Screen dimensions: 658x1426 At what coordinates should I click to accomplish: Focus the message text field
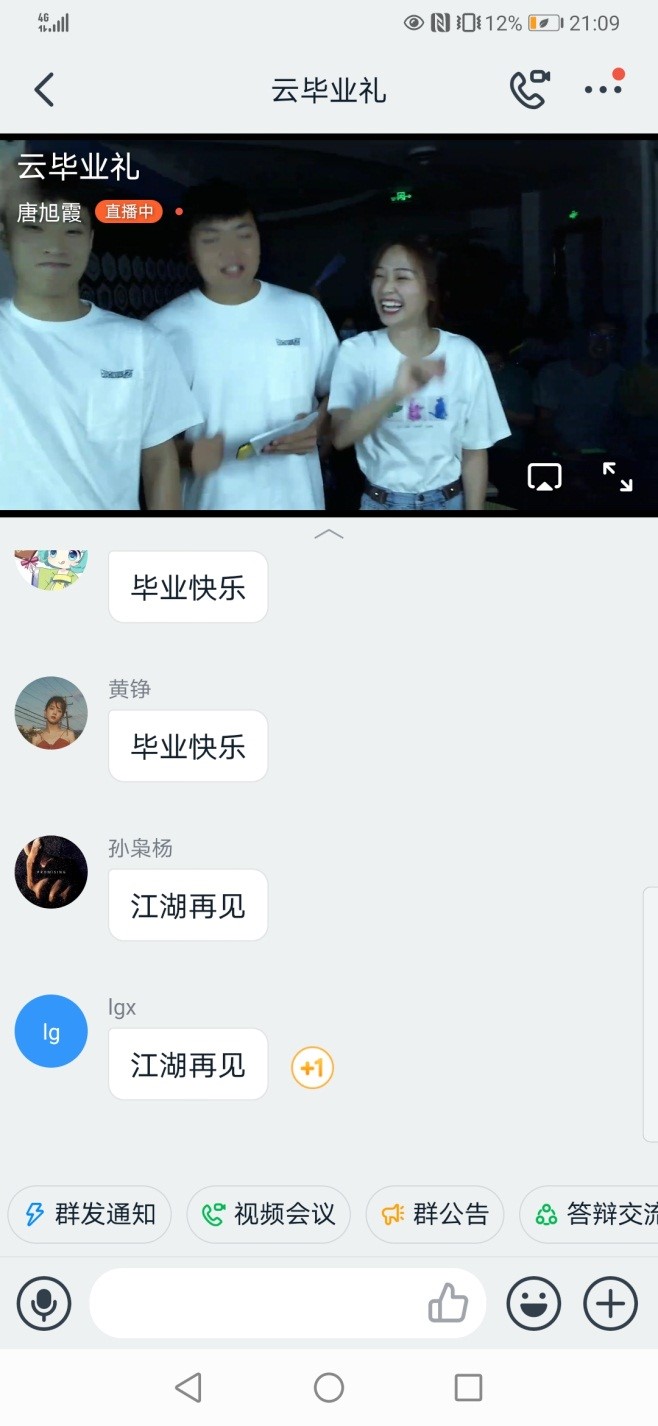250,1304
